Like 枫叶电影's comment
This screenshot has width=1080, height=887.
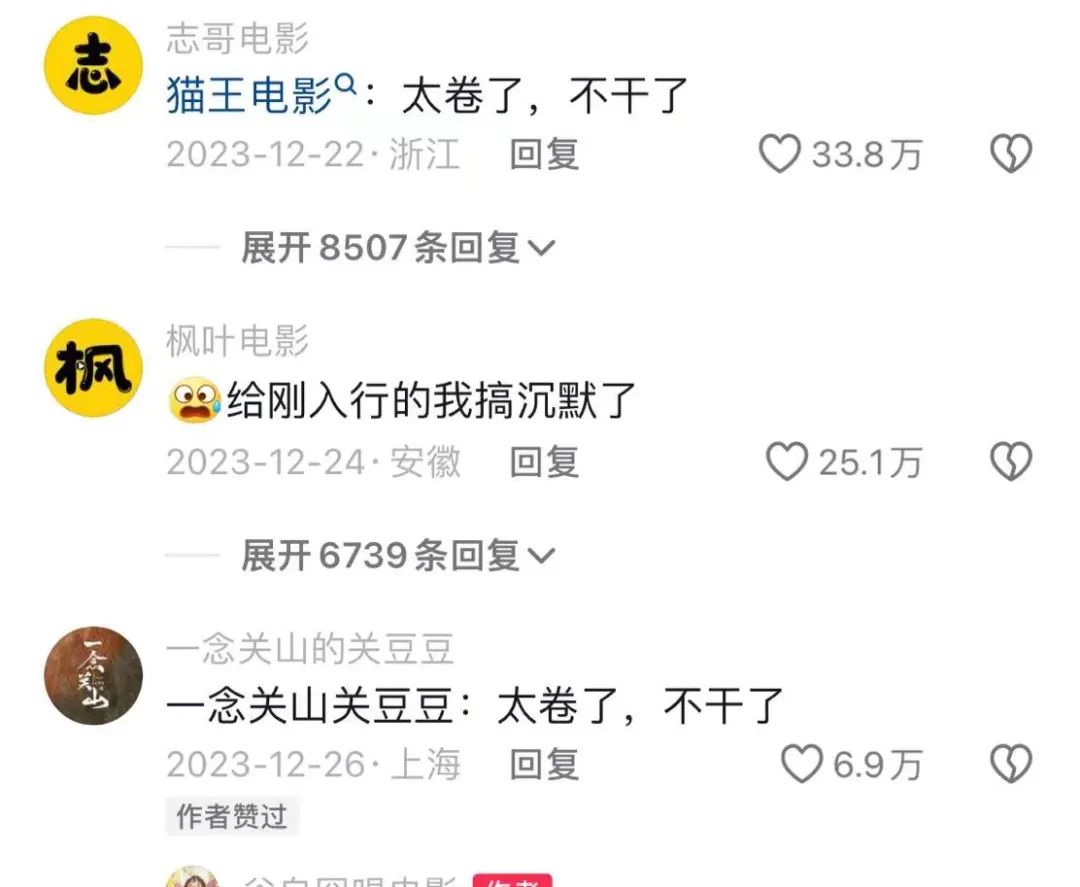click(786, 462)
